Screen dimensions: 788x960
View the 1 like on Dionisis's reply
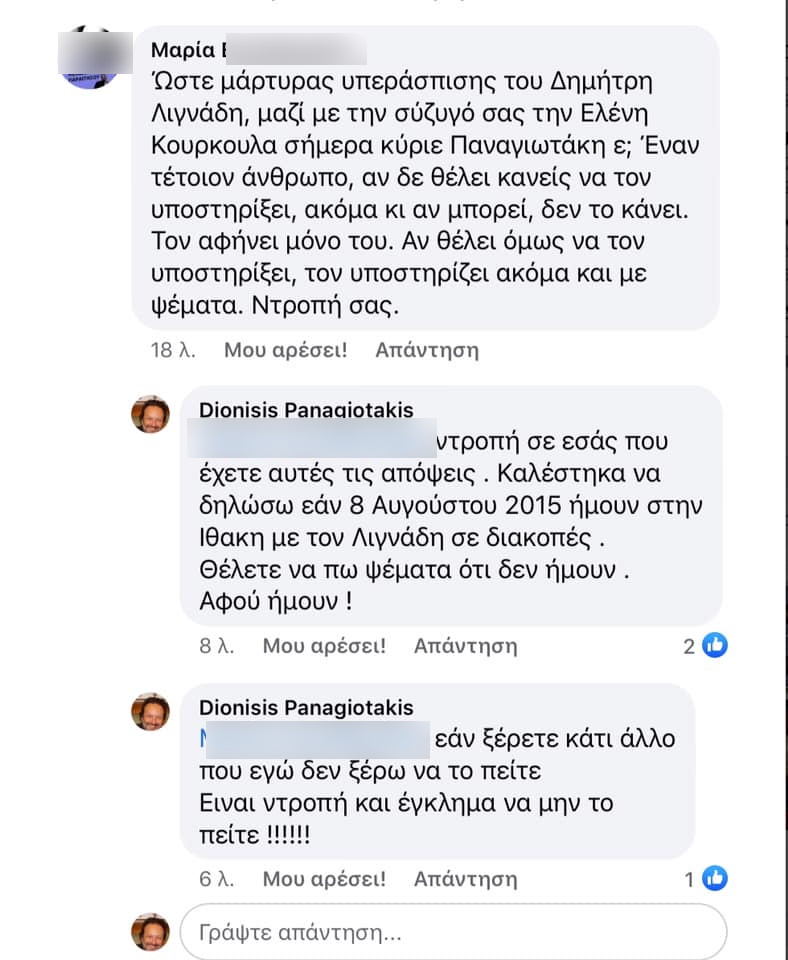[x=706, y=880]
